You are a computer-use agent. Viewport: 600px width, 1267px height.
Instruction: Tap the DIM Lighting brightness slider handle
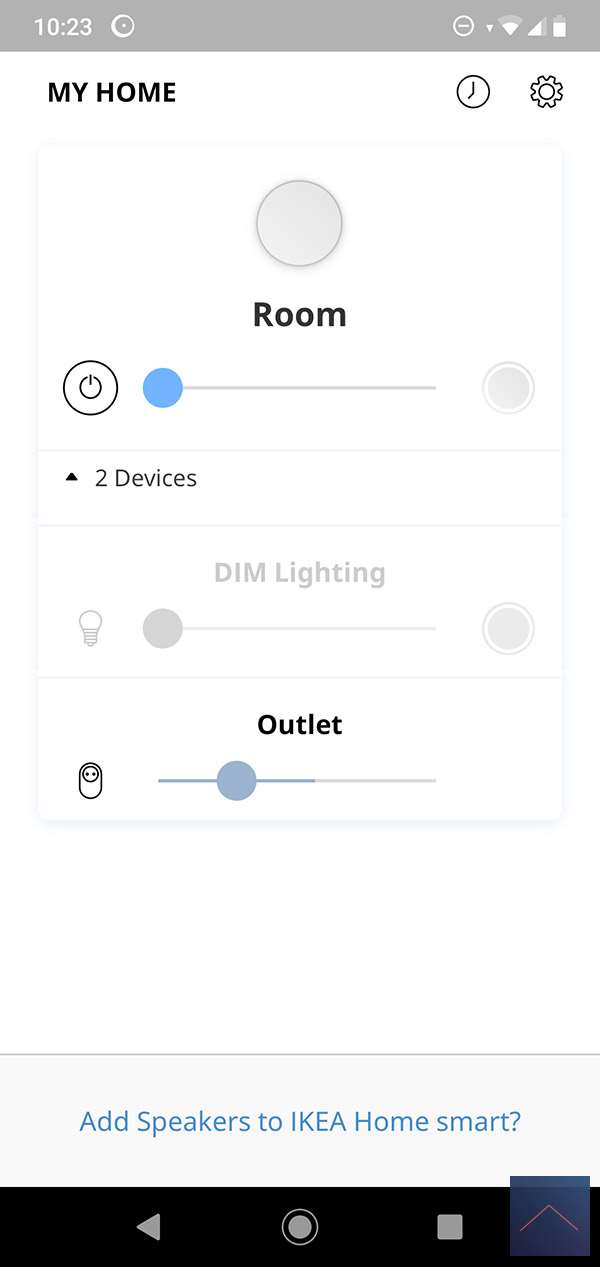pyautogui.click(x=163, y=629)
